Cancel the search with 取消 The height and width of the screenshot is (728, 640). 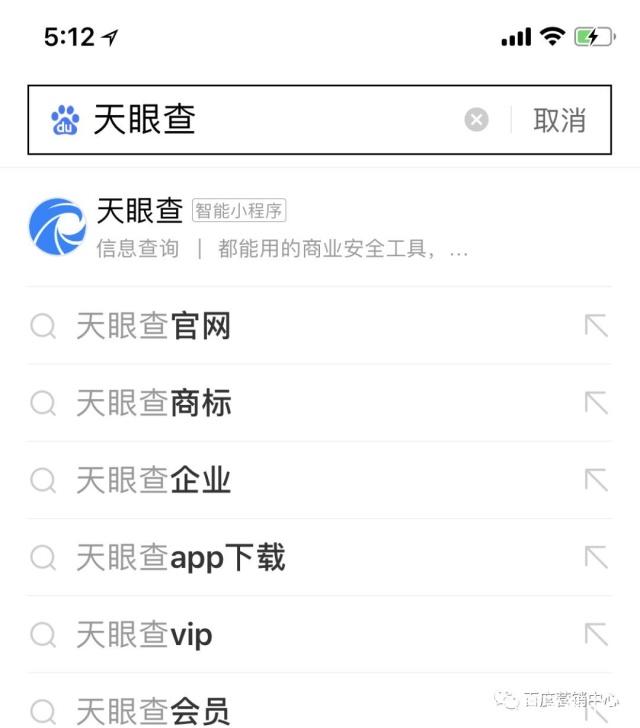click(559, 120)
